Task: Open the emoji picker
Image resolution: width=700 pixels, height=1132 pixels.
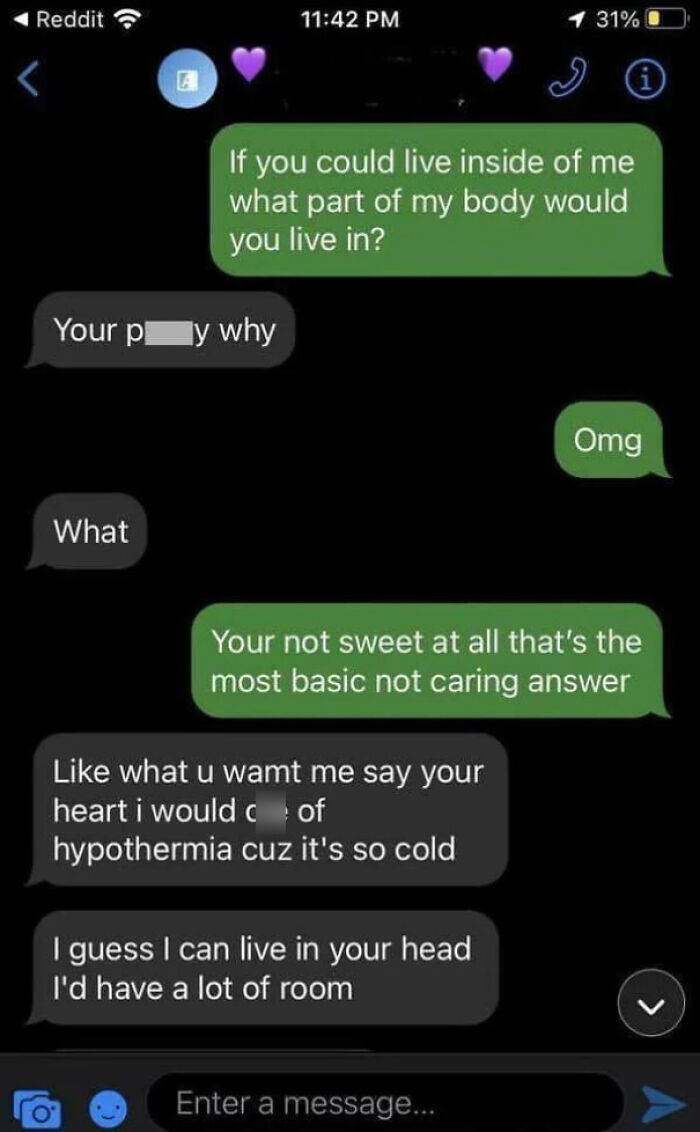Action: 108,1106
